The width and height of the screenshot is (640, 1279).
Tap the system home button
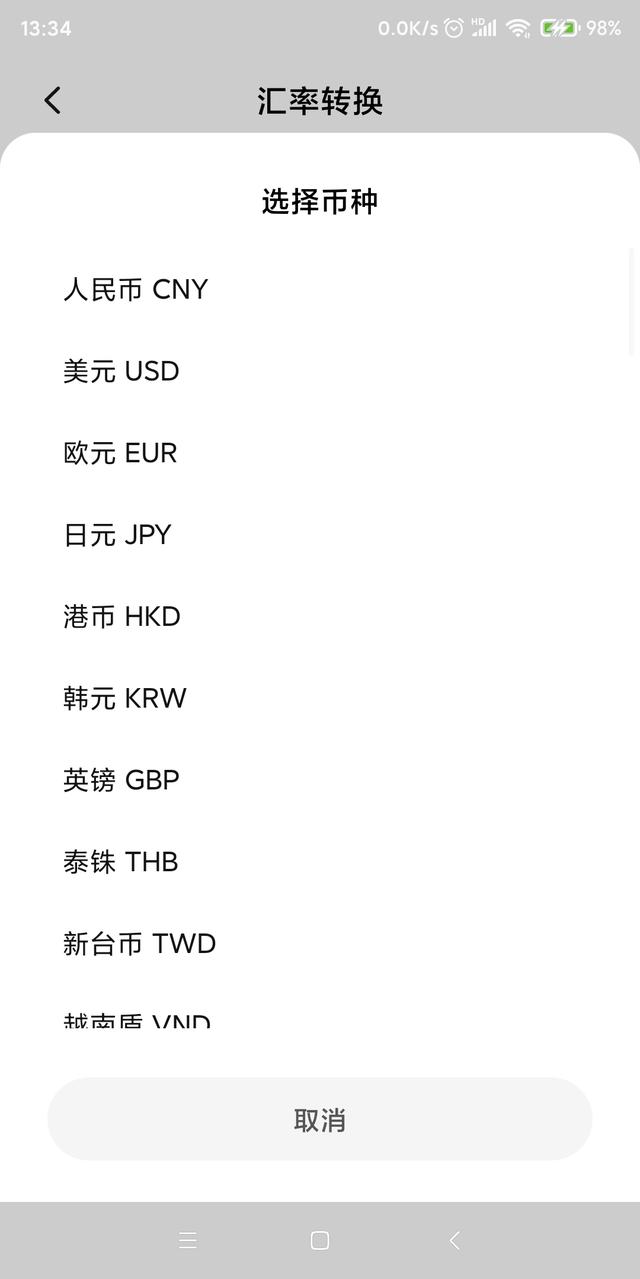point(320,1241)
